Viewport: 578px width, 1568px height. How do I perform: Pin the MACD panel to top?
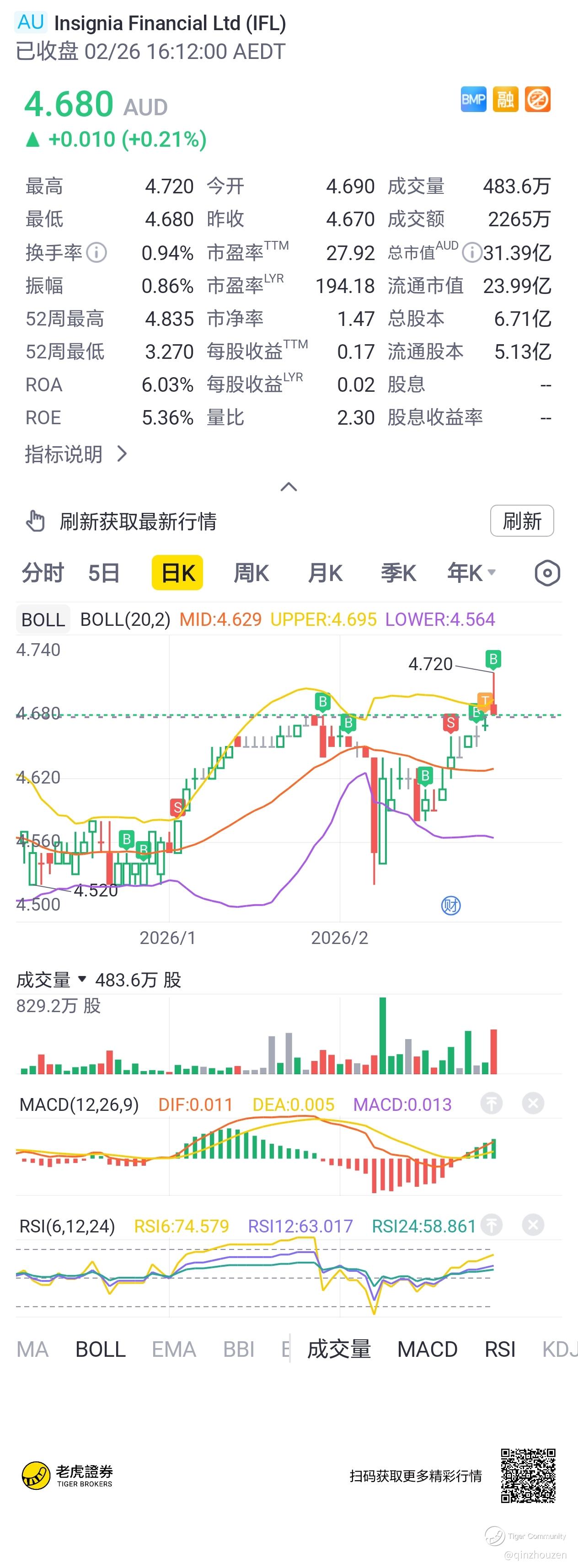coord(492,1104)
